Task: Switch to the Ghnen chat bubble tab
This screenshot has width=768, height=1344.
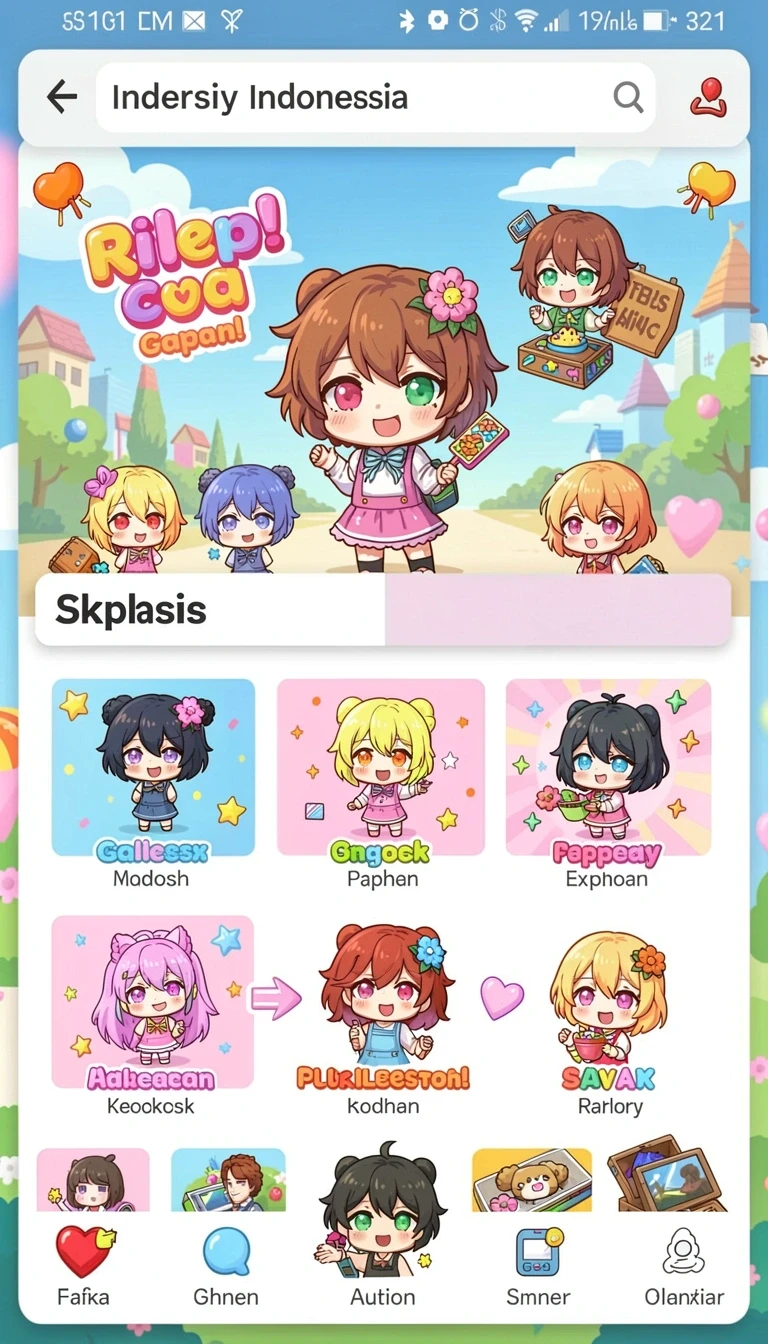Action: pyautogui.click(x=226, y=1266)
